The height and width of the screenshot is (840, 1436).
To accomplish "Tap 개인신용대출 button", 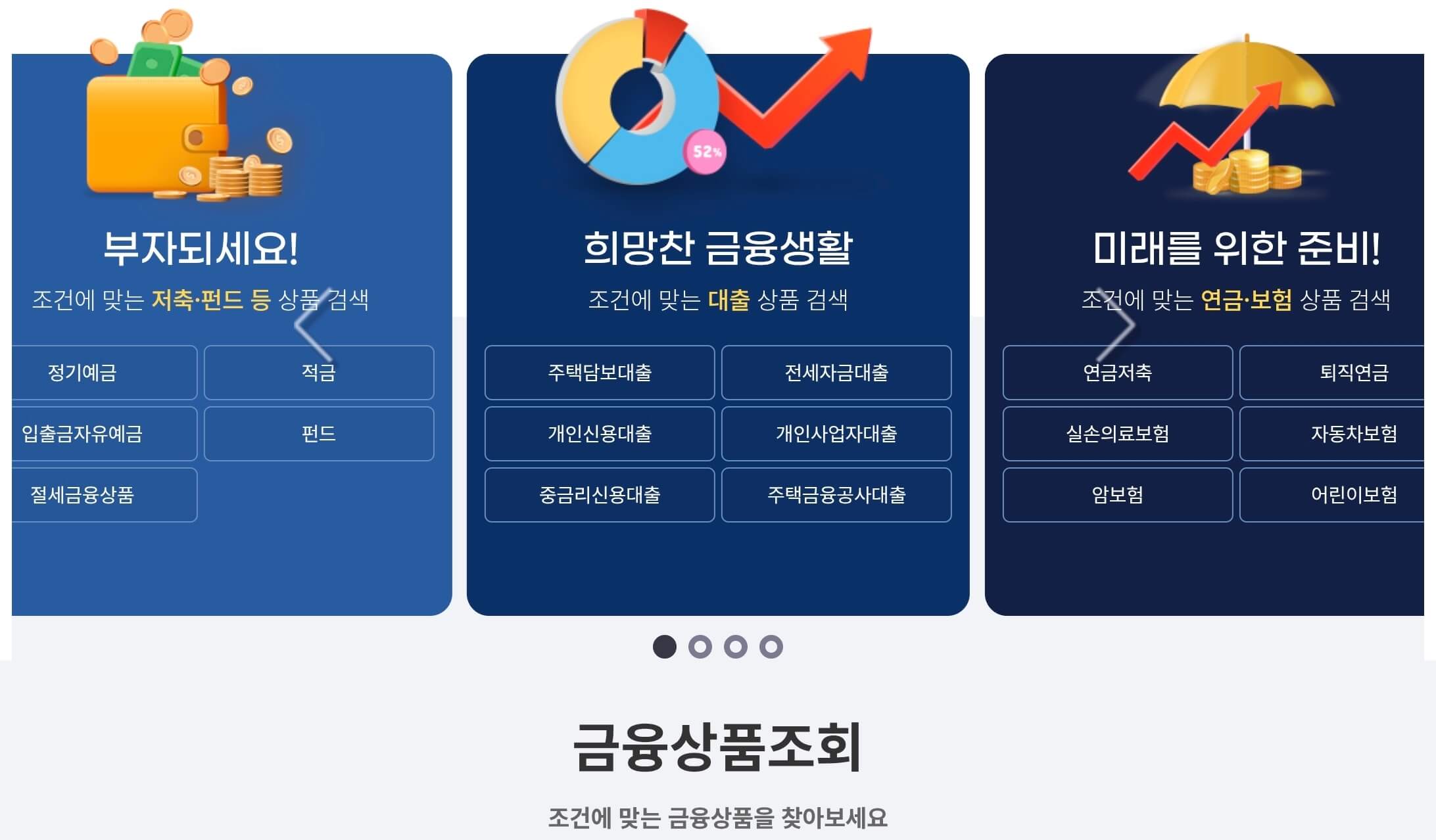I will pyautogui.click(x=599, y=434).
